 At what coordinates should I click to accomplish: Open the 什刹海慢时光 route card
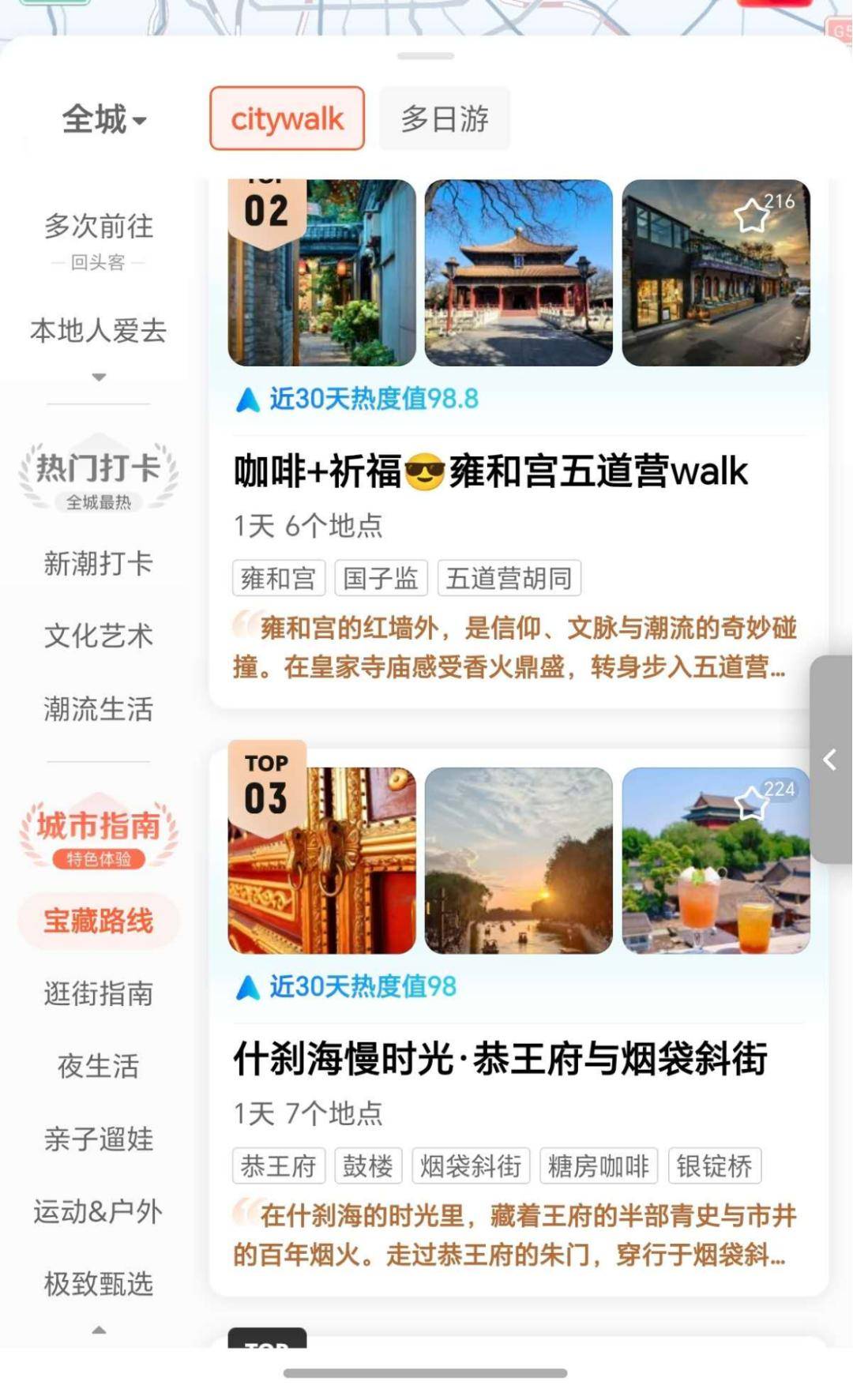(499, 1059)
